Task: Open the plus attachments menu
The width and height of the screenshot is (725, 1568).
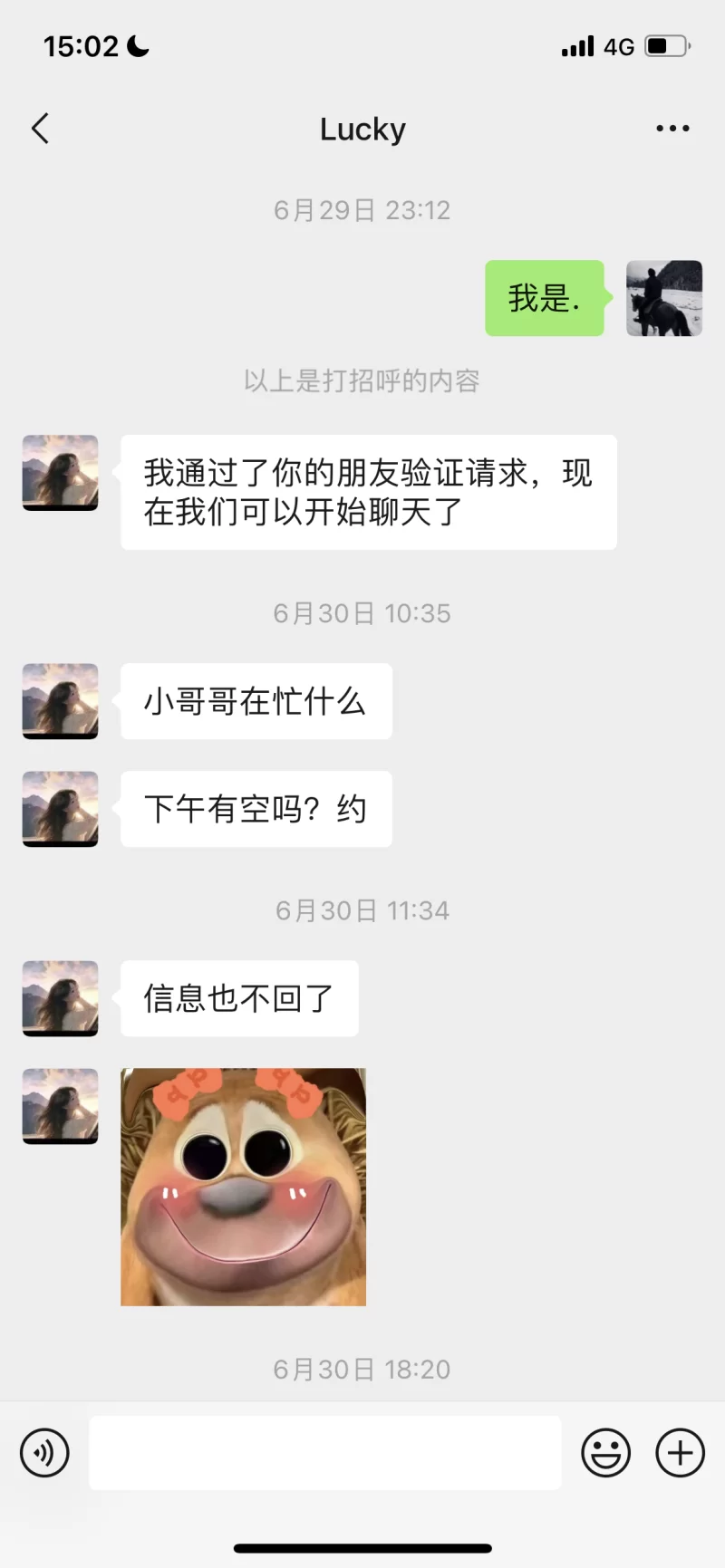Action: [x=680, y=1453]
